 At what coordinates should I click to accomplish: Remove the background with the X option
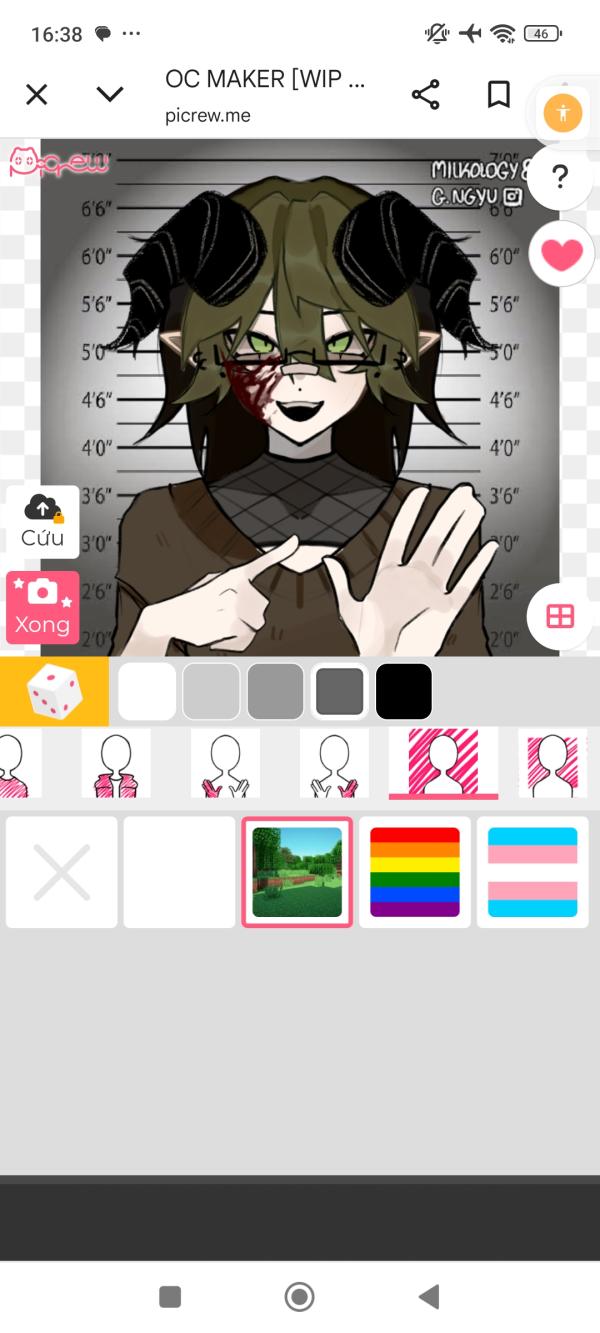(62, 872)
